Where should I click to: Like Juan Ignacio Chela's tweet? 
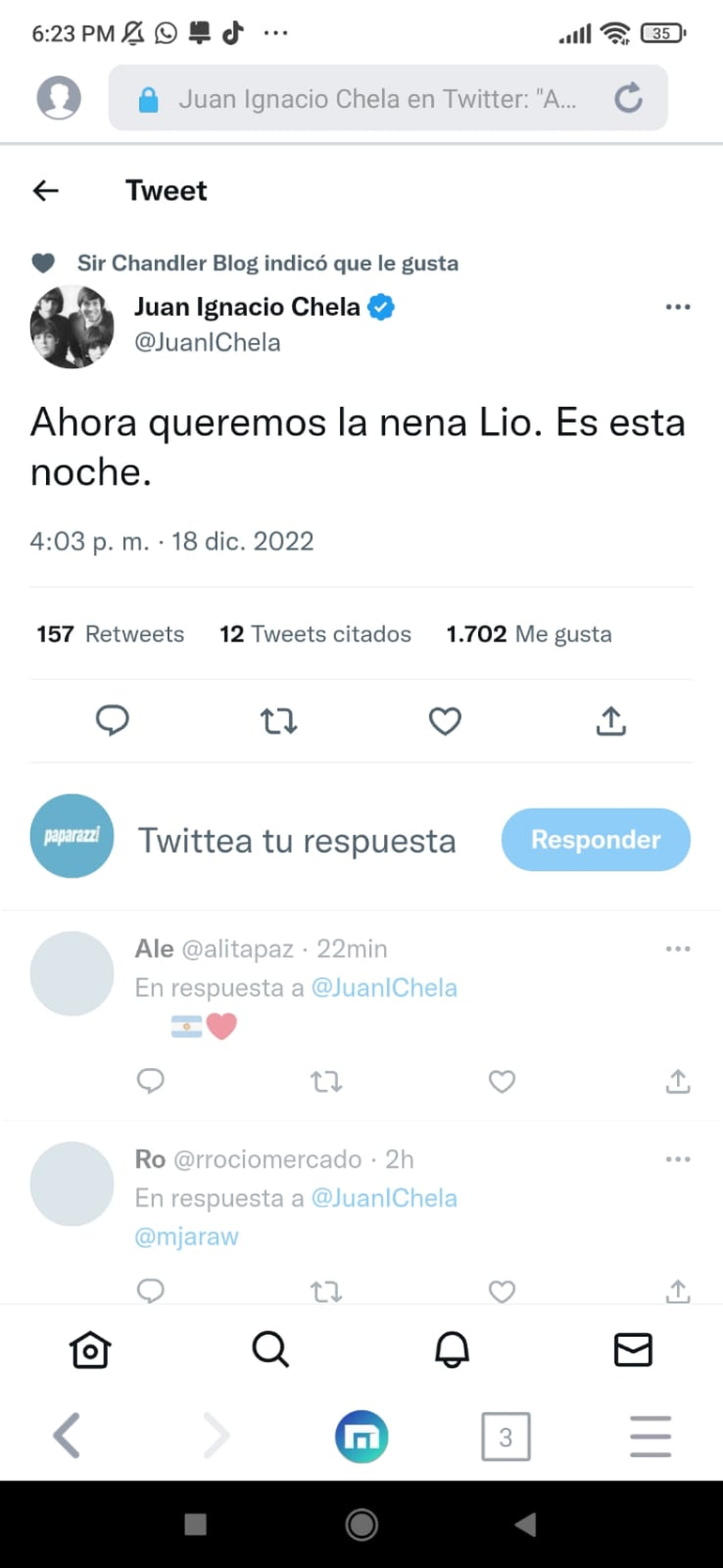444,721
